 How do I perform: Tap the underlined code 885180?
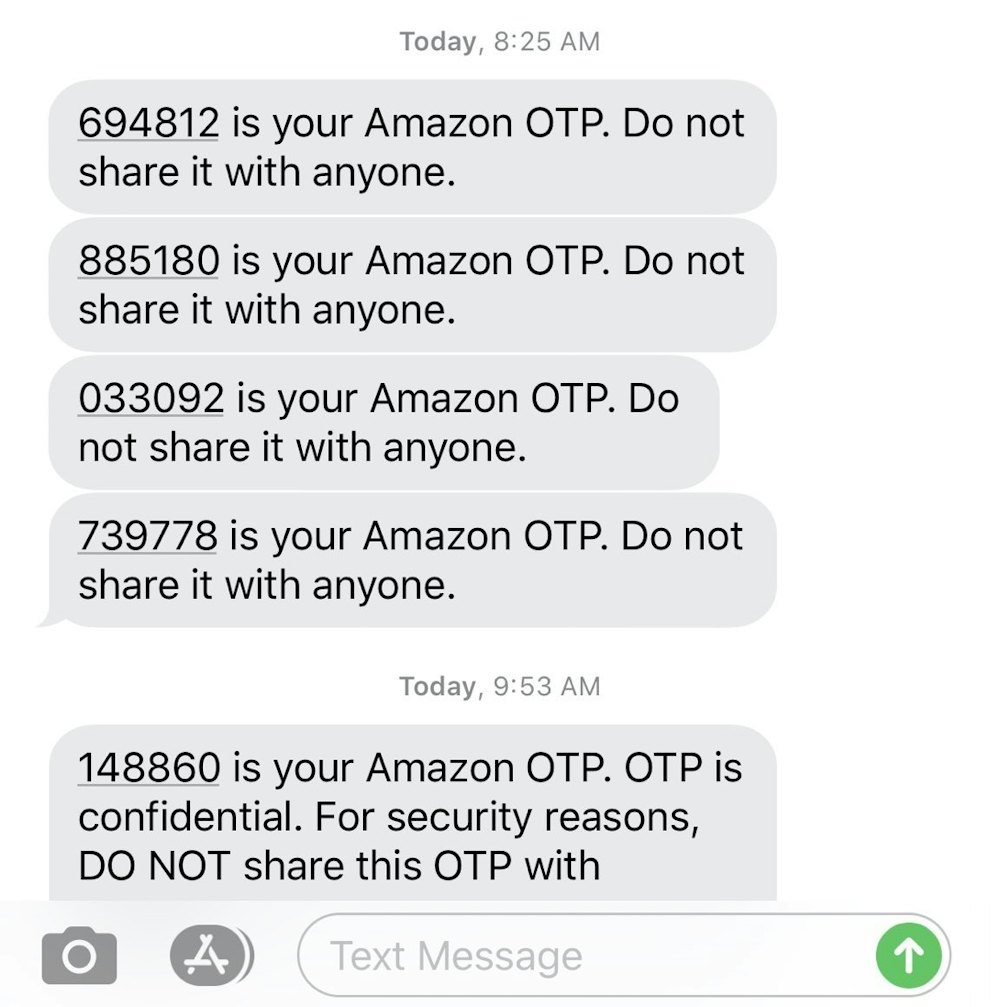[148, 261]
